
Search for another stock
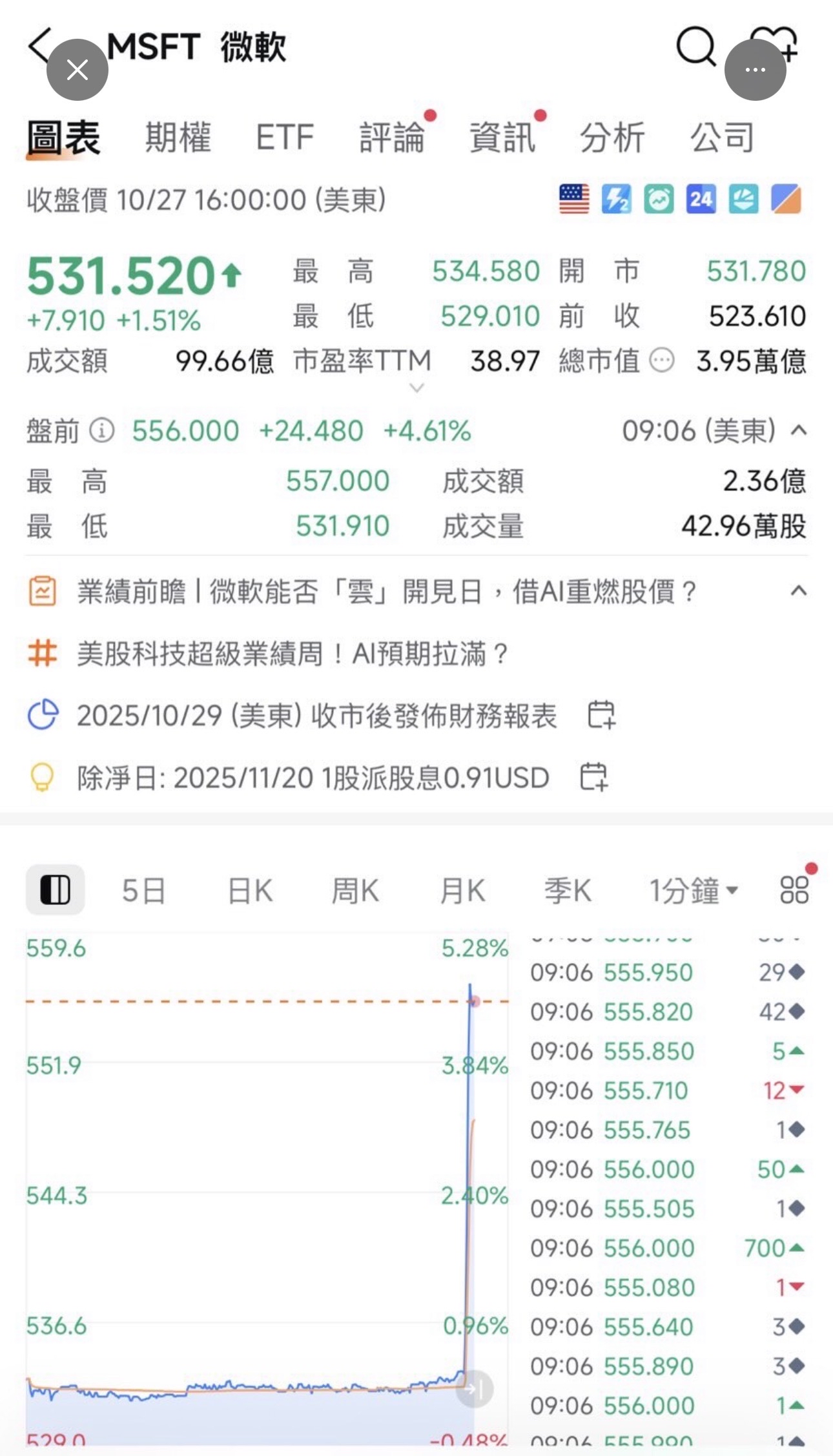695,46
